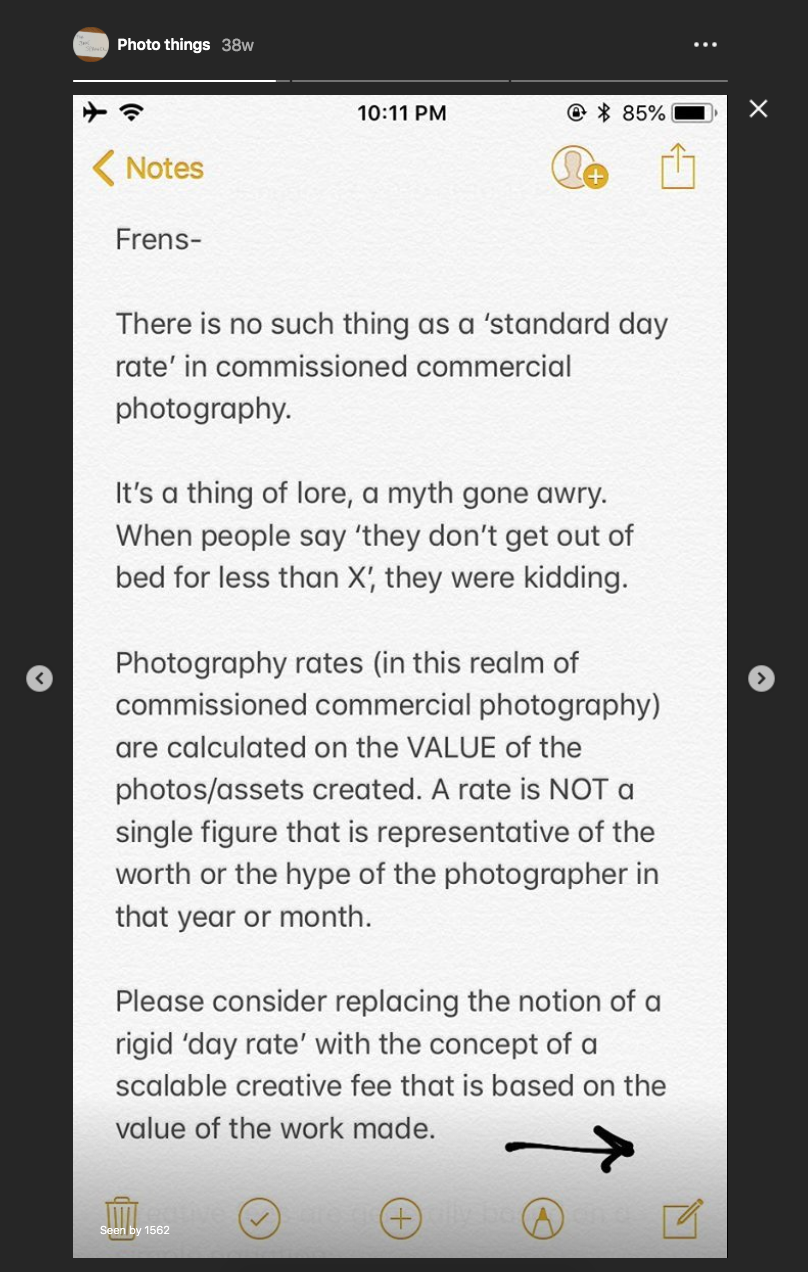Close the story viewer

[759, 109]
